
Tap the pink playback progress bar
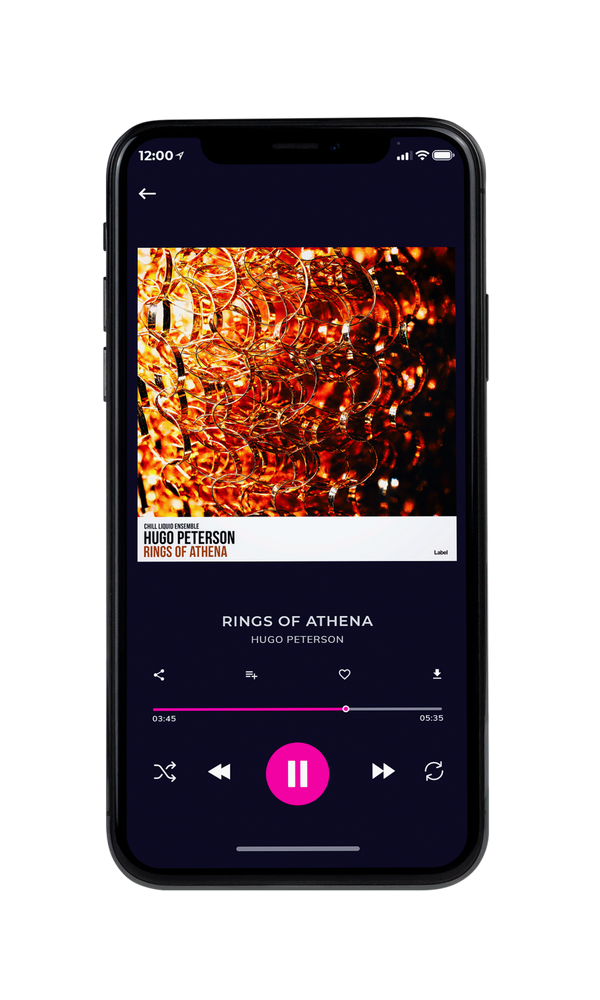click(297, 709)
